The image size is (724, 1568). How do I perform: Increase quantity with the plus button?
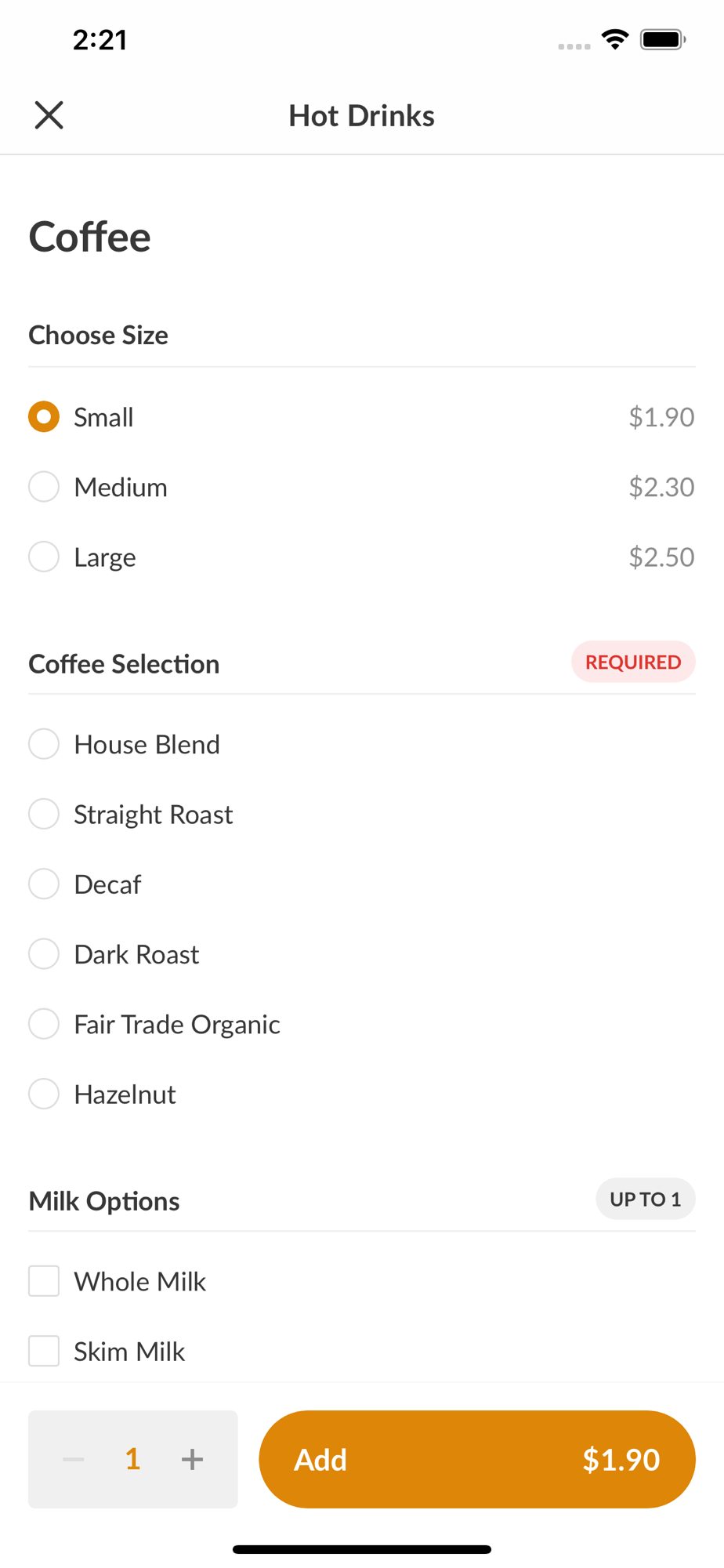(192, 1459)
